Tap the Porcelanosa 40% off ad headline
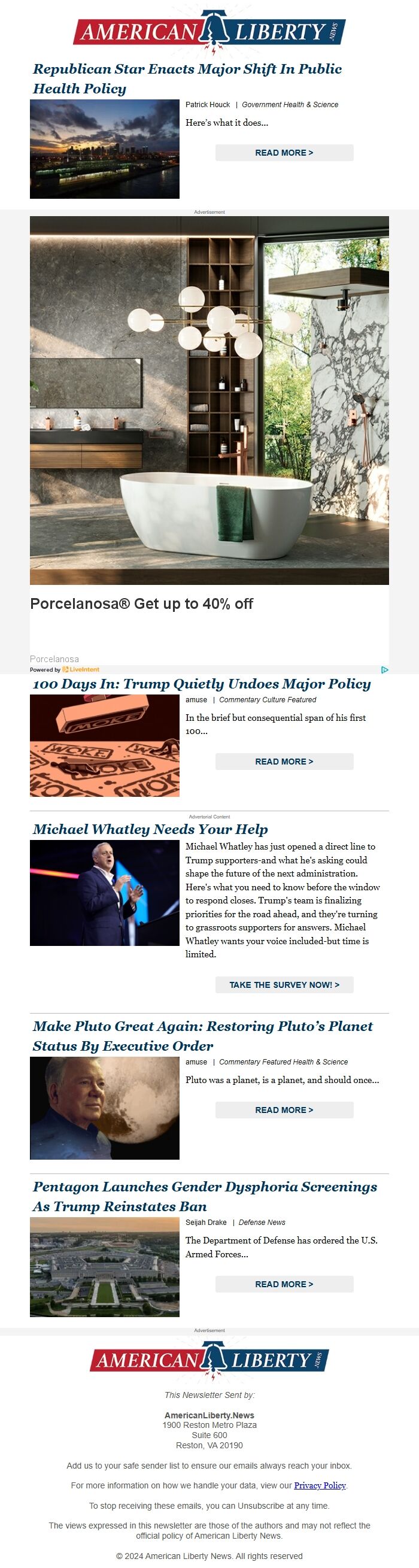419x1568 pixels. pyautogui.click(x=142, y=604)
